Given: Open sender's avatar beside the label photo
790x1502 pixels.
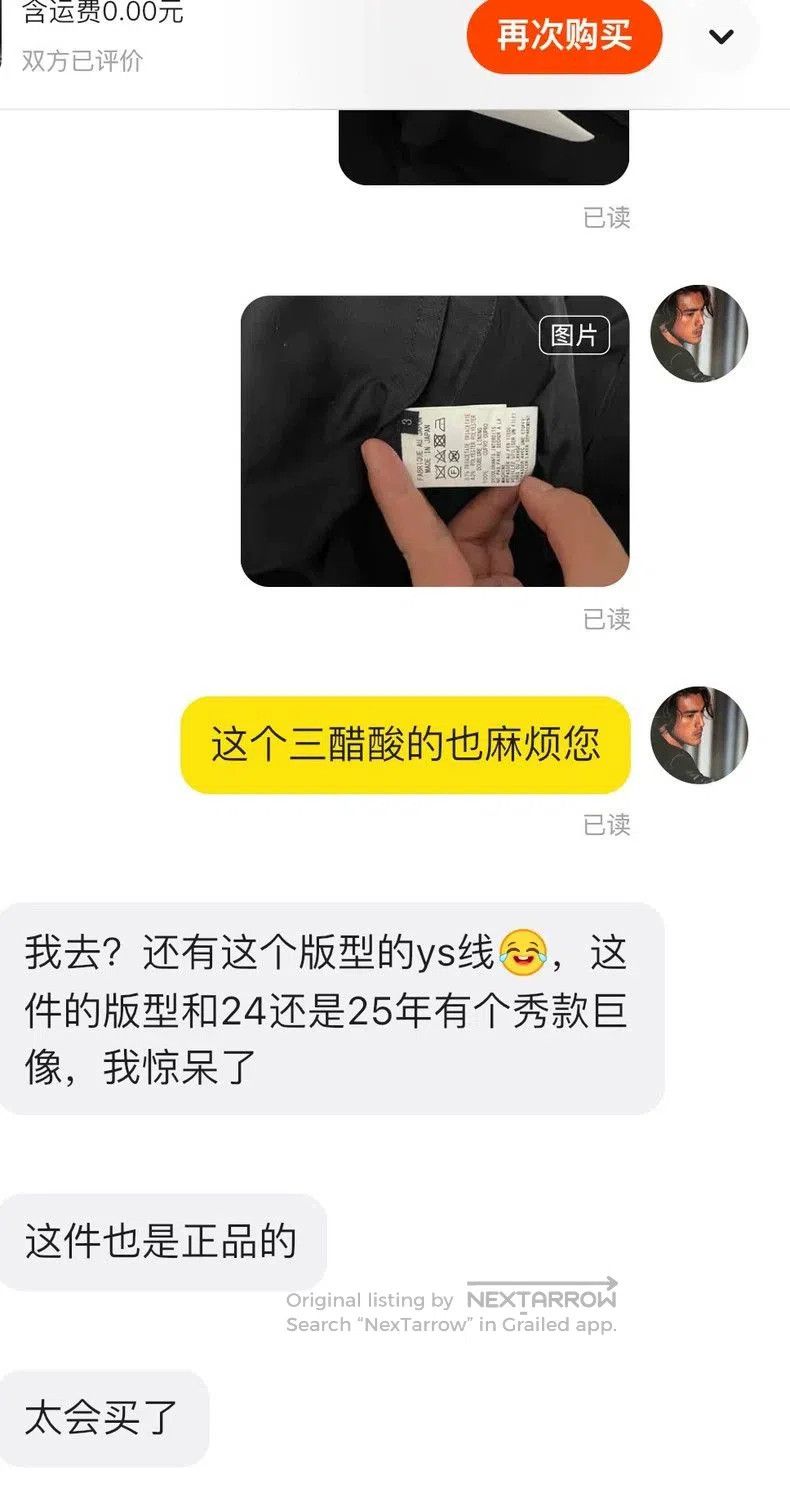Looking at the screenshot, I should coord(699,334).
